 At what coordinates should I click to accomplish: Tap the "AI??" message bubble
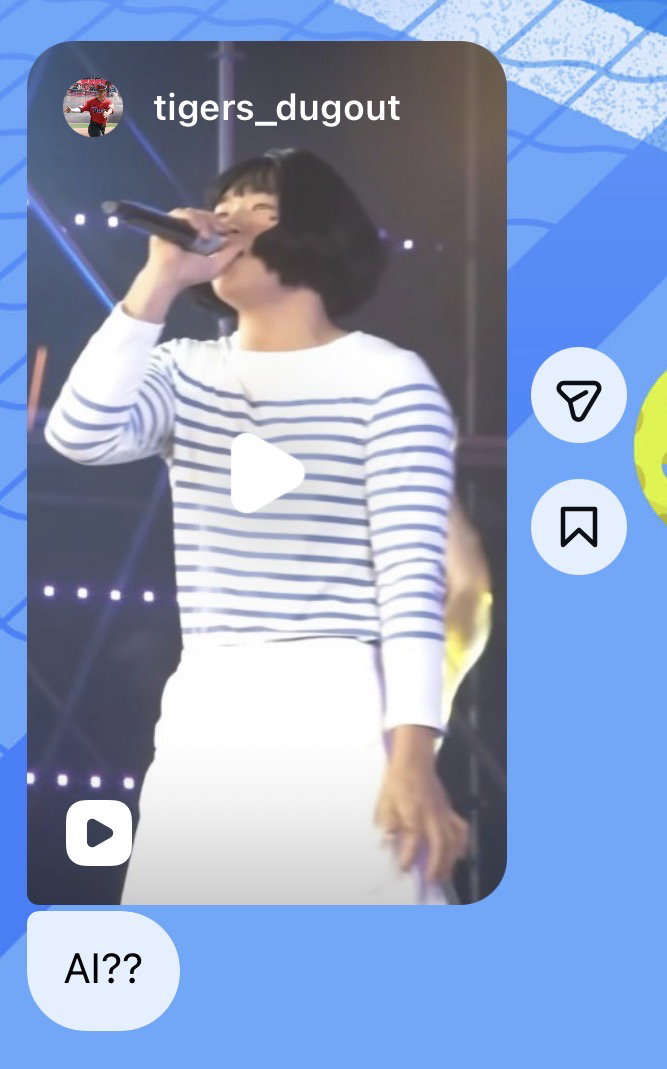tap(103, 970)
